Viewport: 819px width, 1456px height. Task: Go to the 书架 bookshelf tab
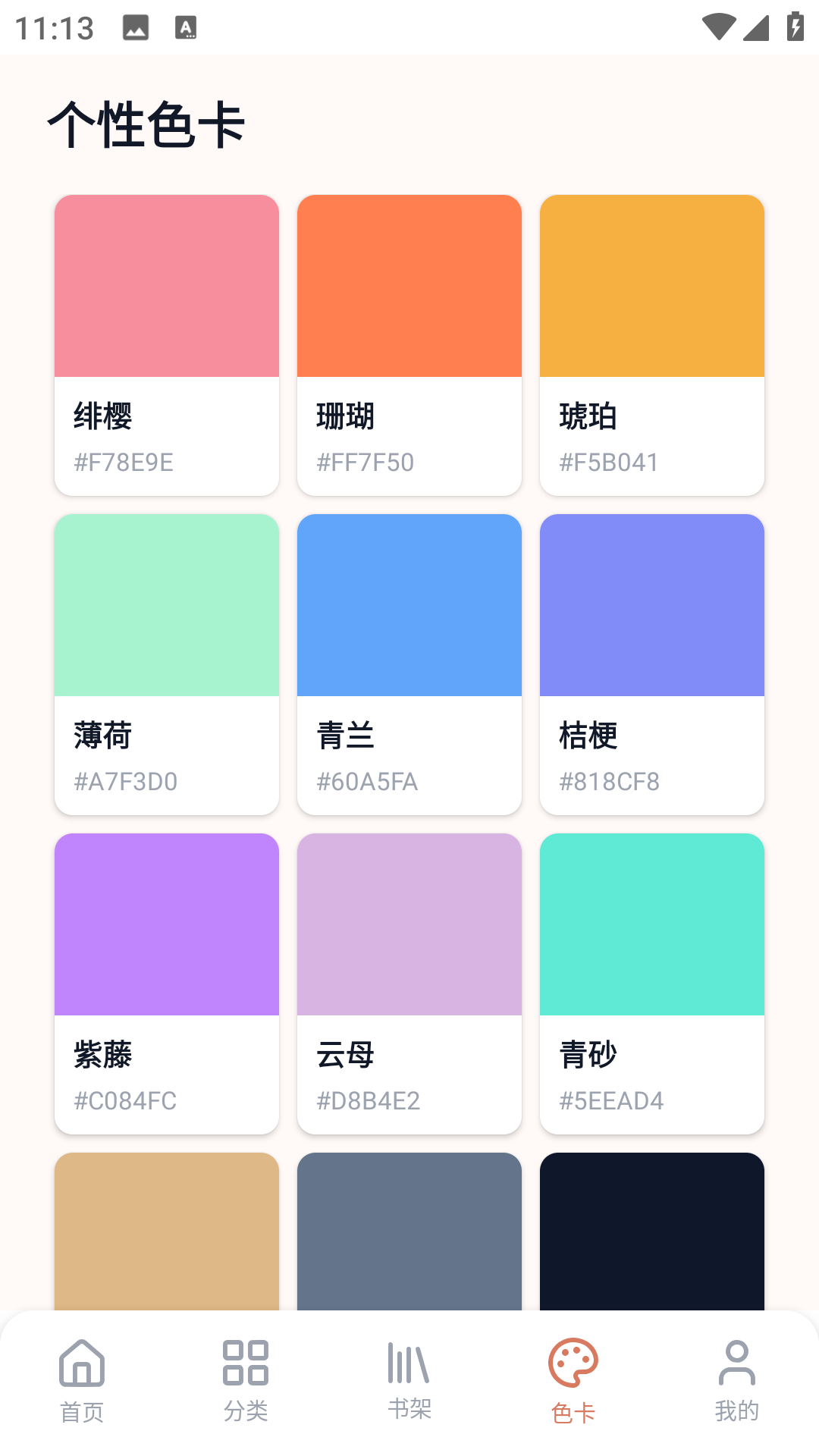pos(409,1380)
